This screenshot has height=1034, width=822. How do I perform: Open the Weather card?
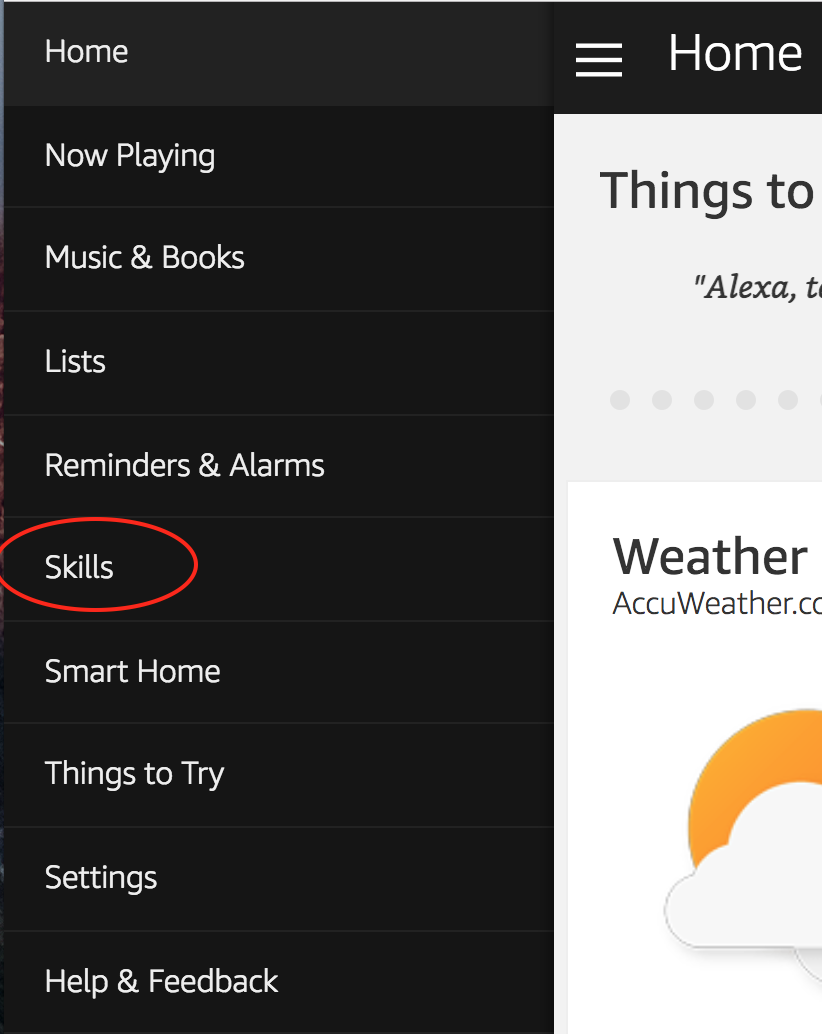(710, 557)
